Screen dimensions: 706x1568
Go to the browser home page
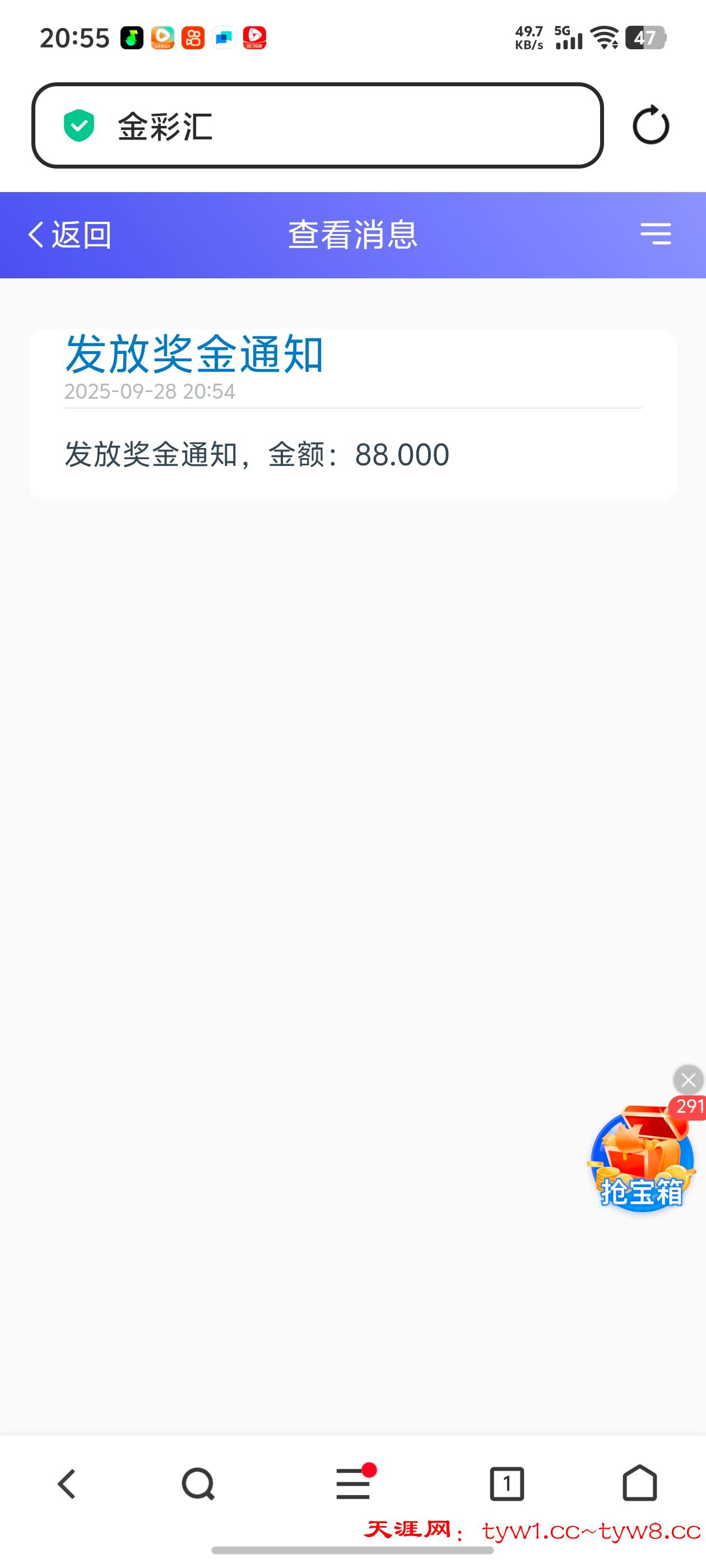640,1483
